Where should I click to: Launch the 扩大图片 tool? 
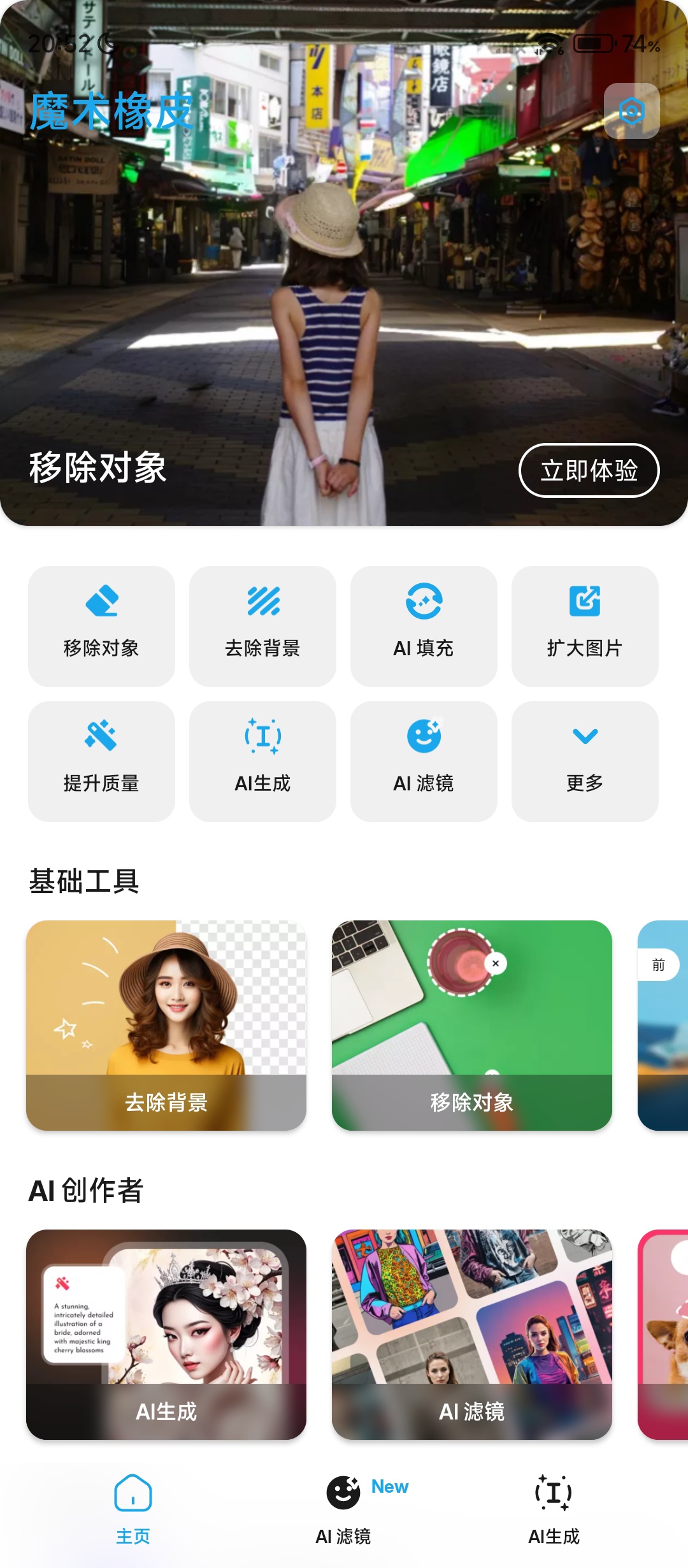click(585, 626)
